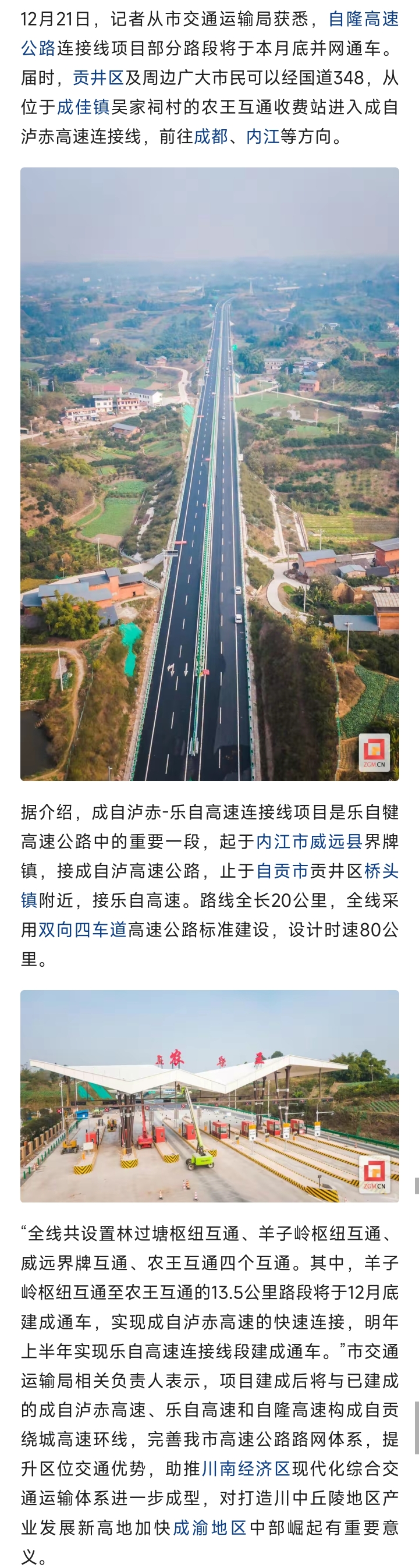This screenshot has width=419, height=1568.
Task: Open the 贡井区 keyword link
Action: pos(98,78)
